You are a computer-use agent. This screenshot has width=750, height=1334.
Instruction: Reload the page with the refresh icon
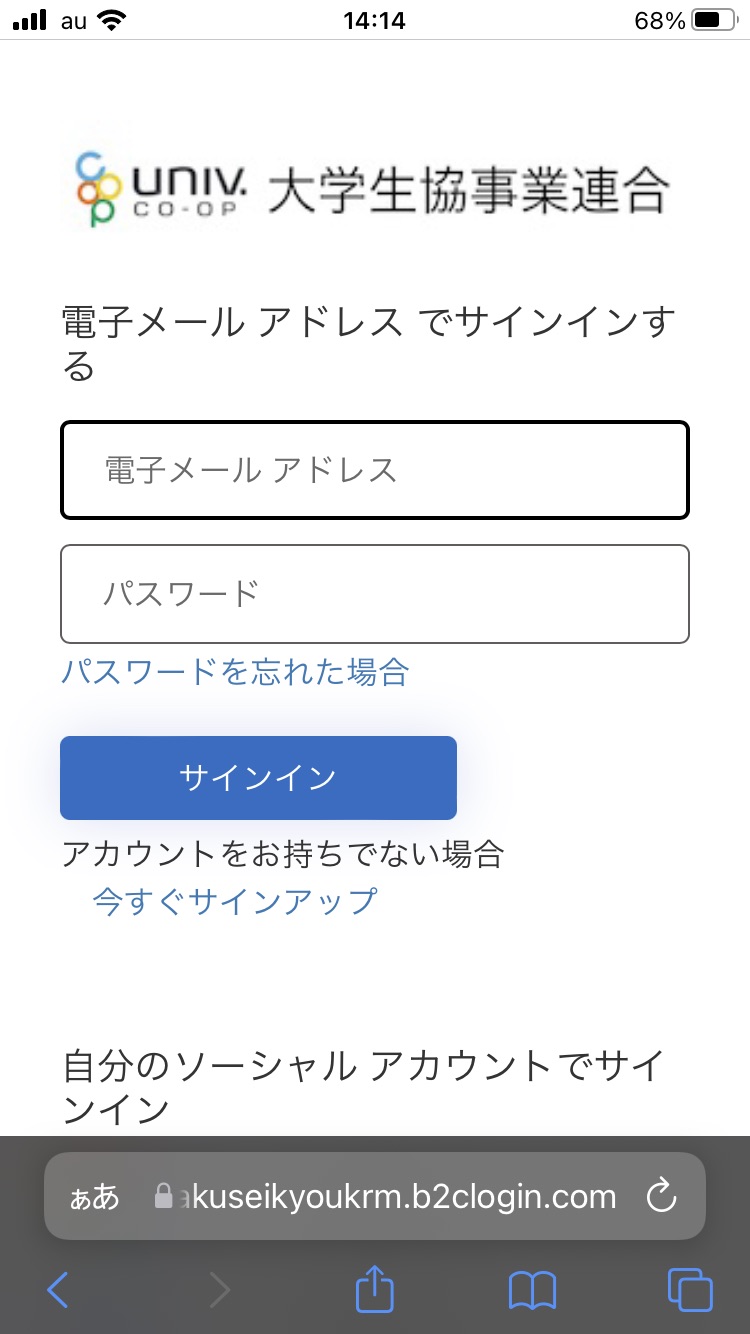point(662,1196)
